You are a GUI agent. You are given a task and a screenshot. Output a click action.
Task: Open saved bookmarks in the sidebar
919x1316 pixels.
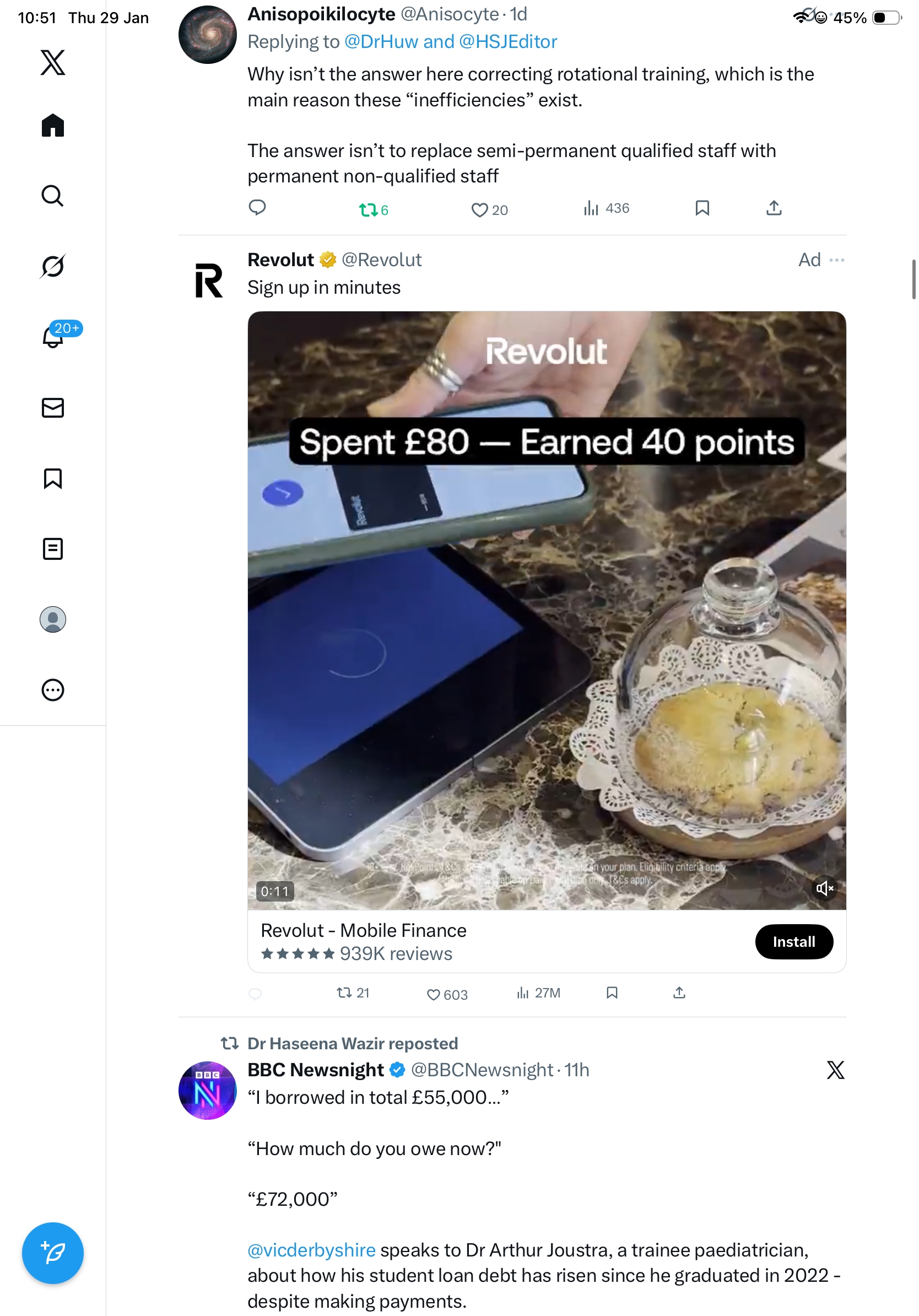pyautogui.click(x=53, y=478)
